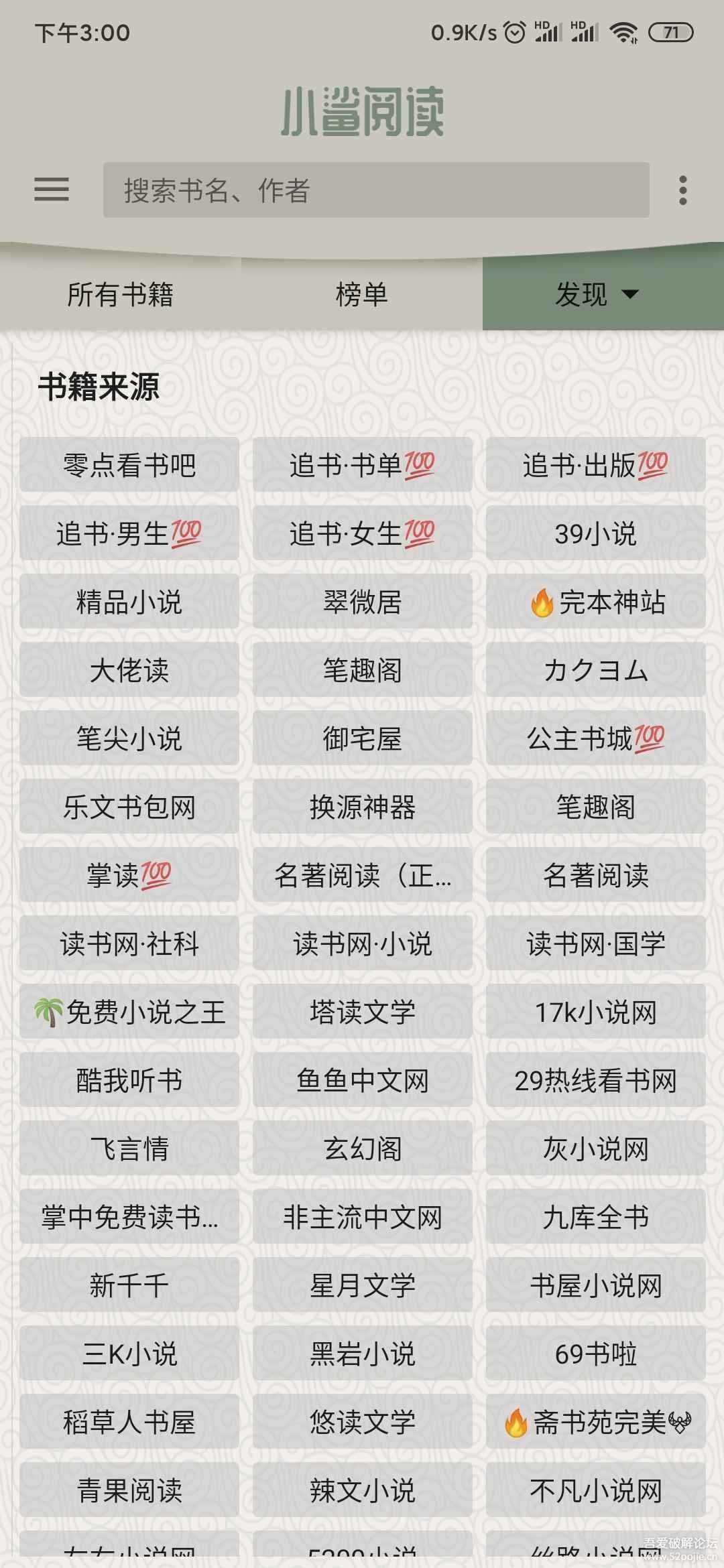The image size is (724, 1568).
Task: Choose the カクヨム book source
Action: click(594, 672)
